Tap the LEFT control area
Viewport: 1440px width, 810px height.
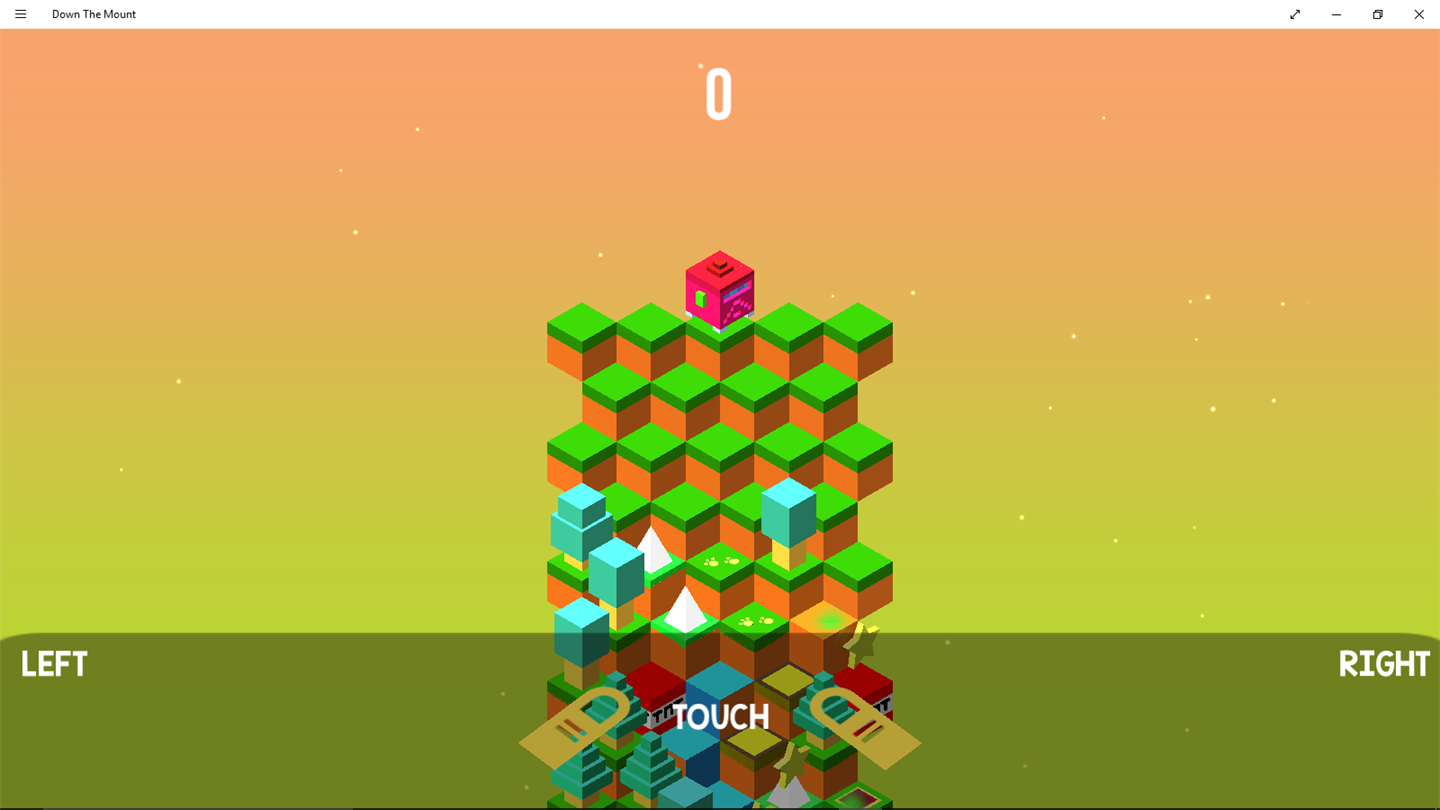(x=54, y=664)
